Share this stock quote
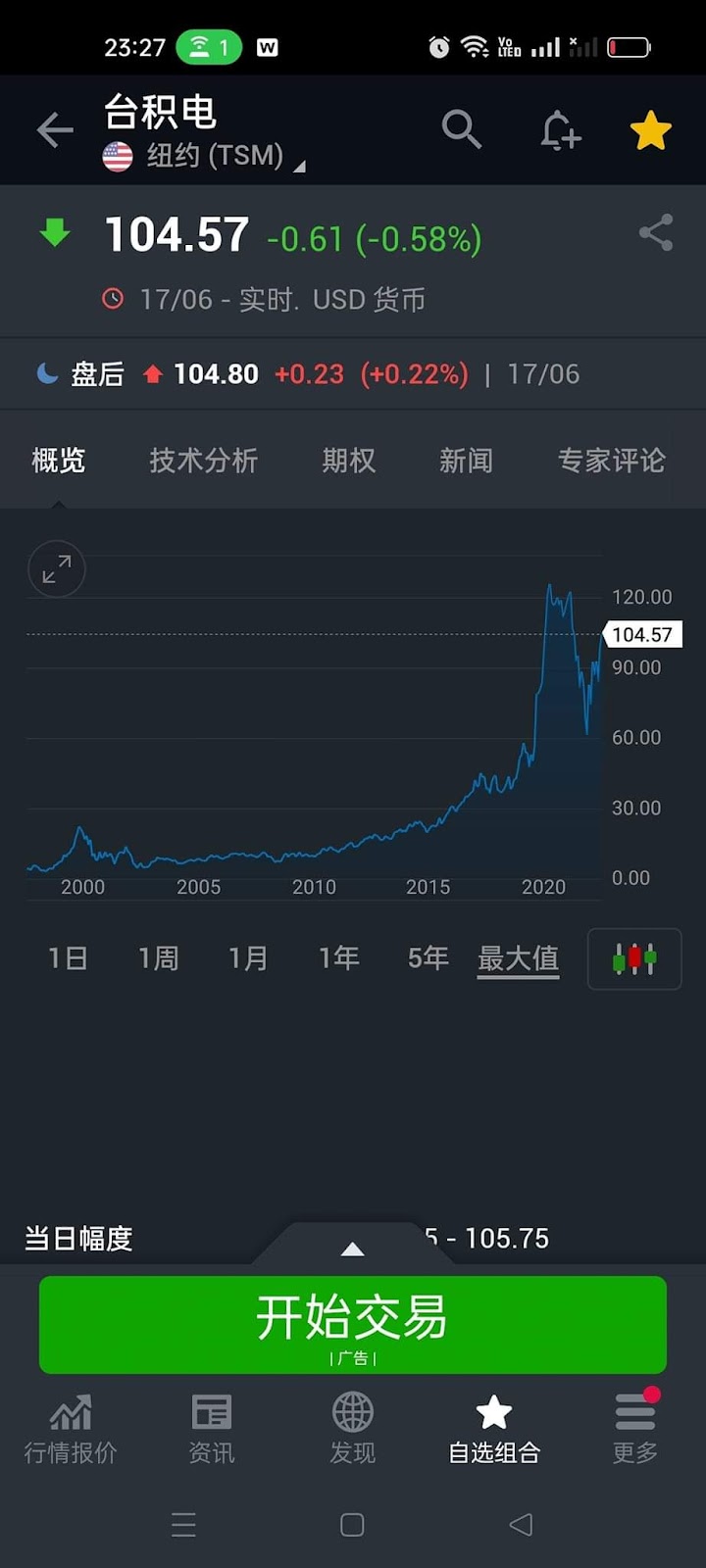 [x=655, y=233]
